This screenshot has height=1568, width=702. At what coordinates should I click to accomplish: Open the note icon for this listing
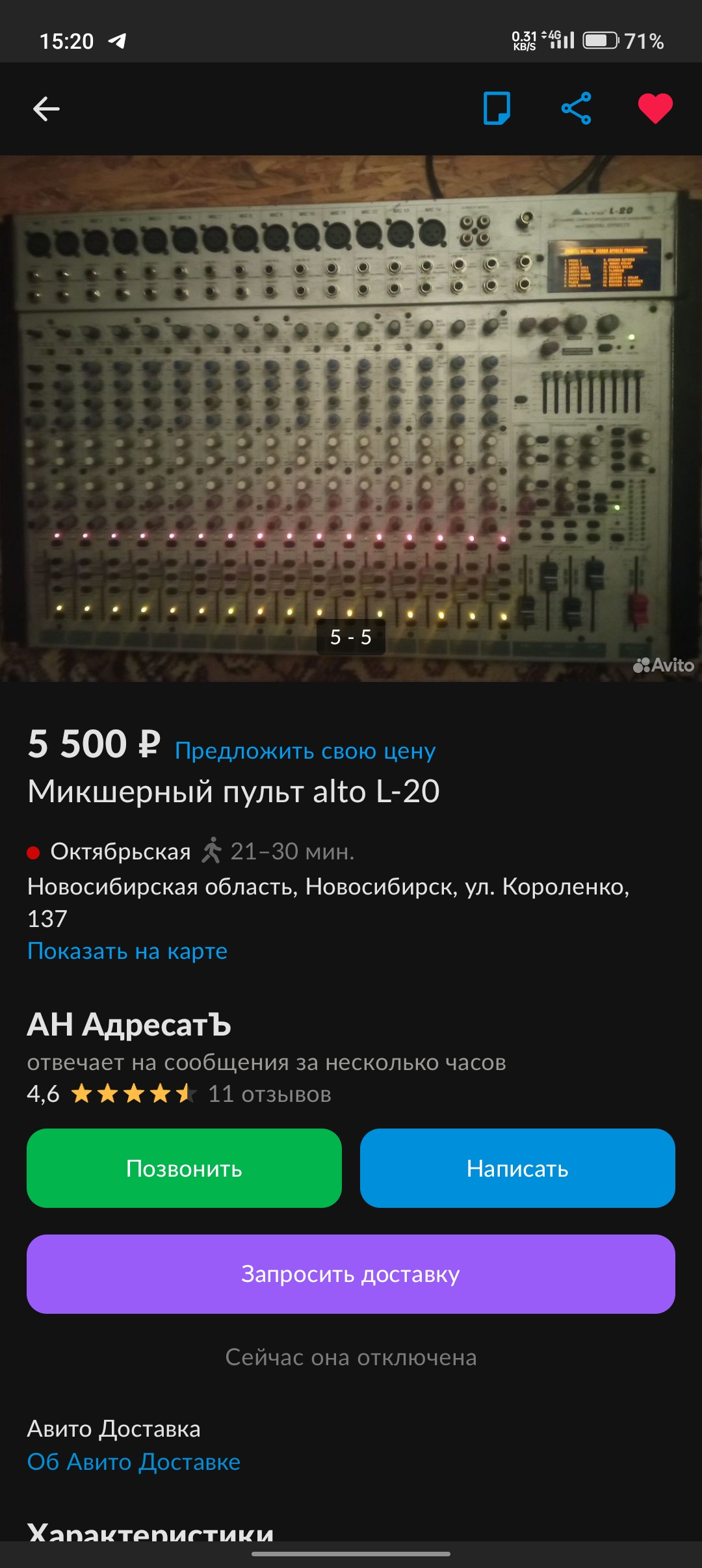point(497,108)
